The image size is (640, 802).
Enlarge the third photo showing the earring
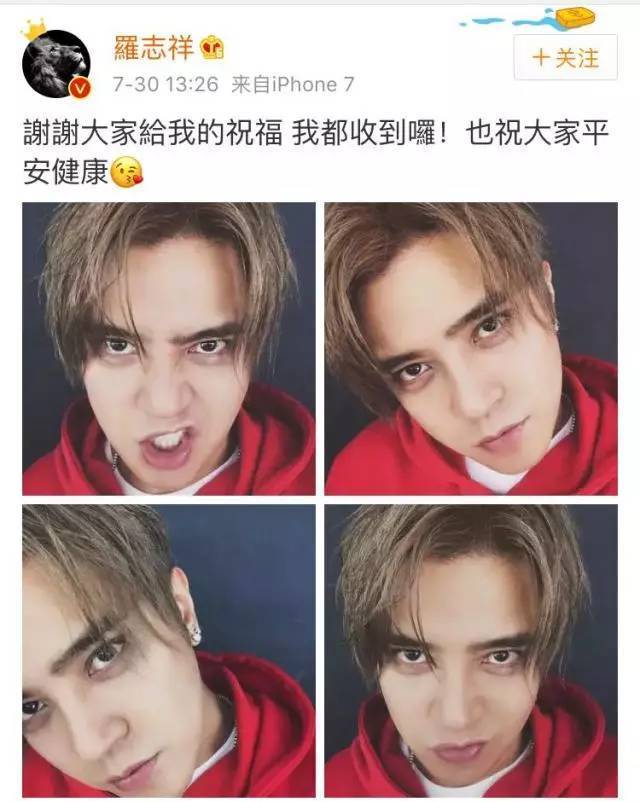coord(168,650)
